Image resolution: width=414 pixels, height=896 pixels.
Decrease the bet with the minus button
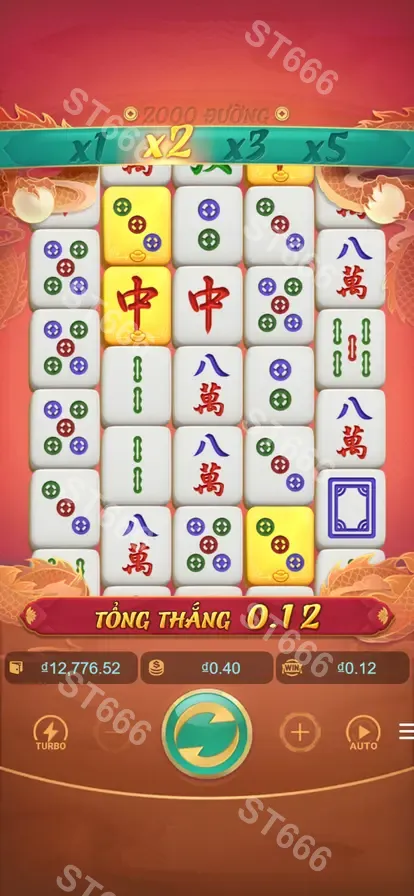pos(114,732)
